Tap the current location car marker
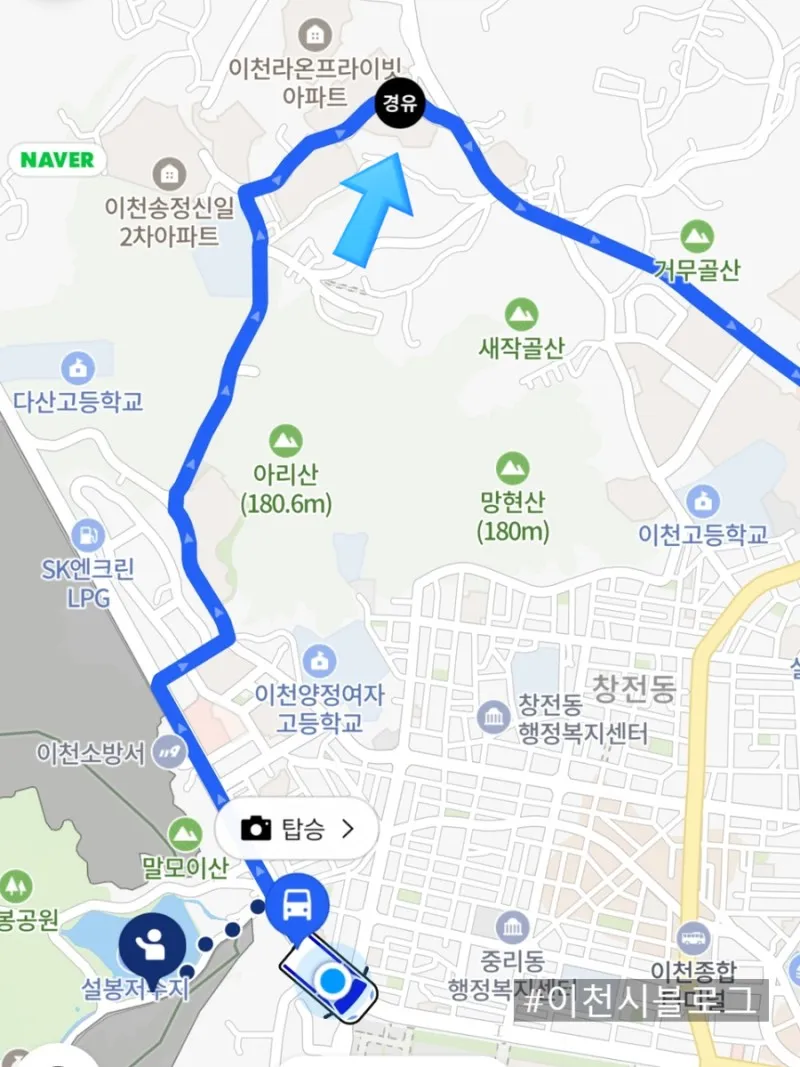 point(329,978)
